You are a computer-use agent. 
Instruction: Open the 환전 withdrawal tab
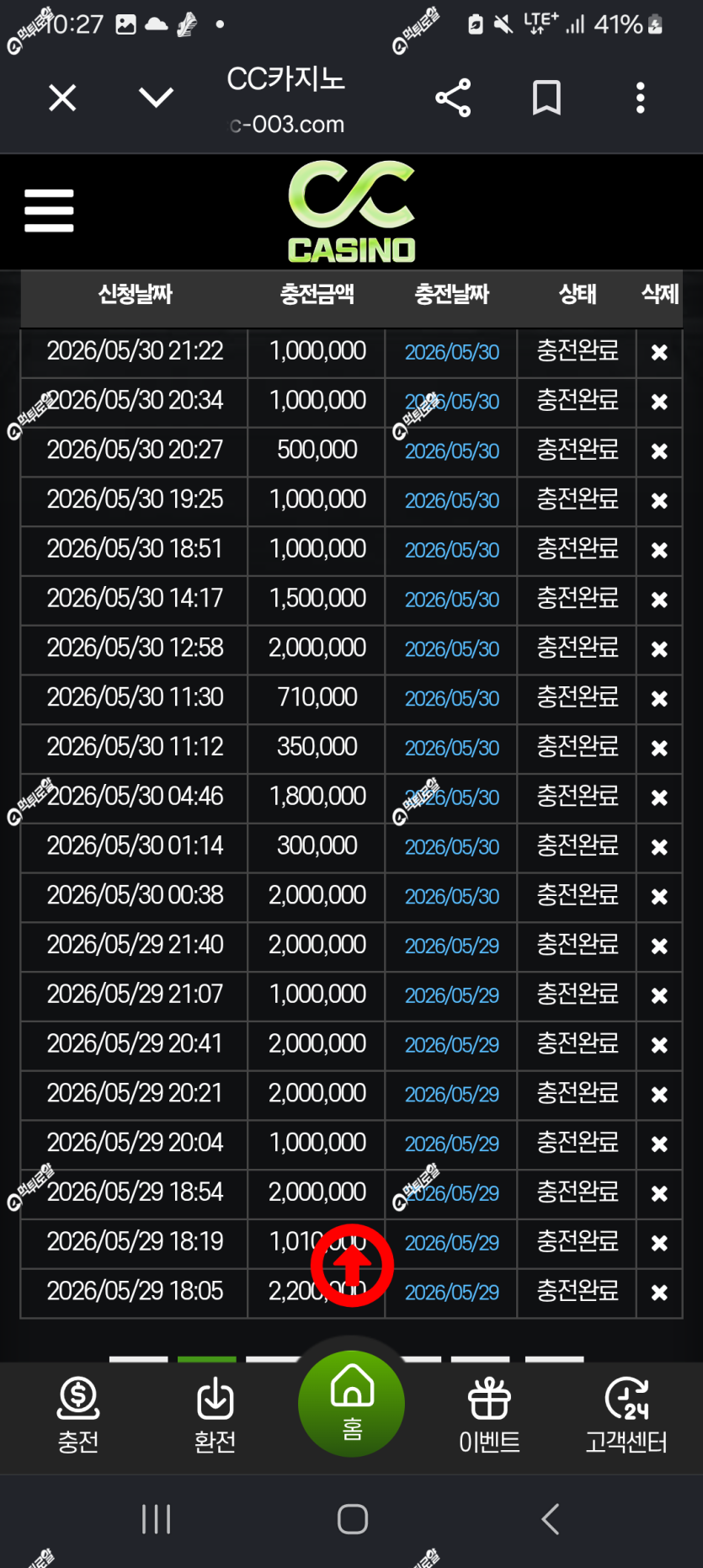click(215, 1415)
